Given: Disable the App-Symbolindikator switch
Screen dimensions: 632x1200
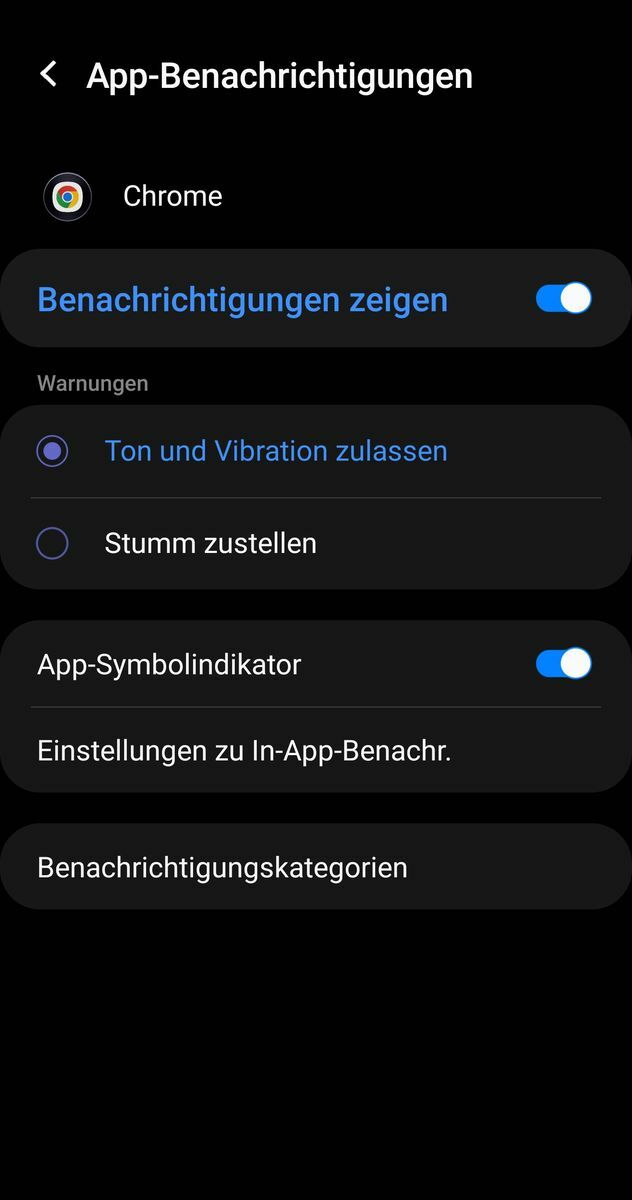Looking at the screenshot, I should click(x=563, y=664).
